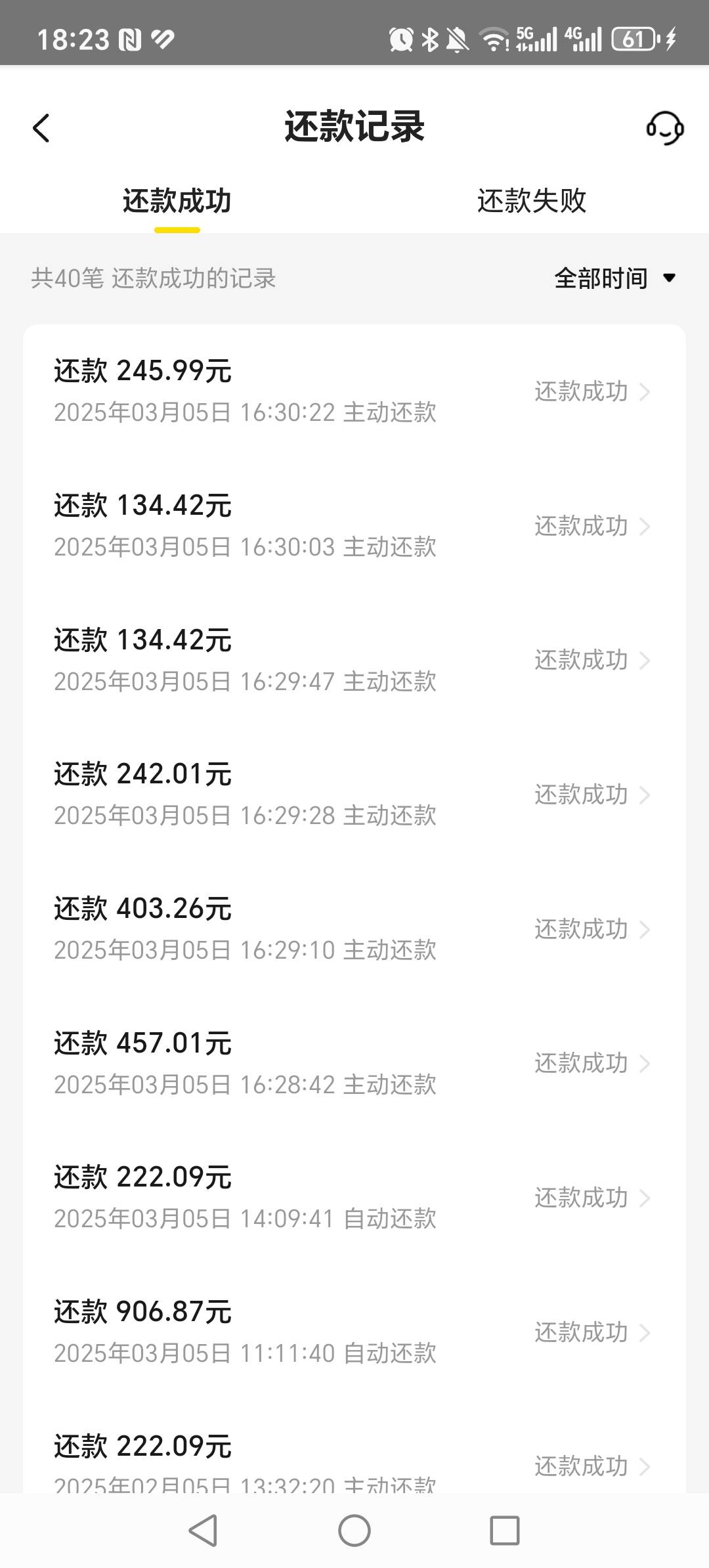Open recent apps from navigation bar
The width and height of the screenshot is (709, 1568).
tap(505, 1531)
